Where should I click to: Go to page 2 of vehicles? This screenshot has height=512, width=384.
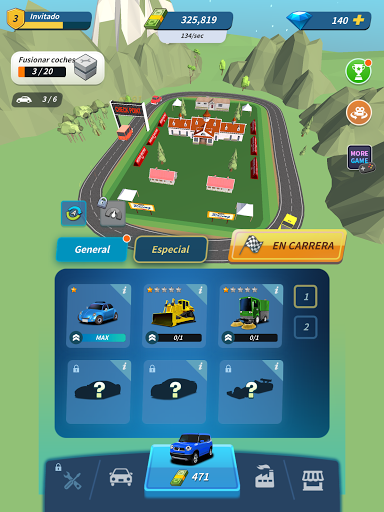(x=305, y=327)
